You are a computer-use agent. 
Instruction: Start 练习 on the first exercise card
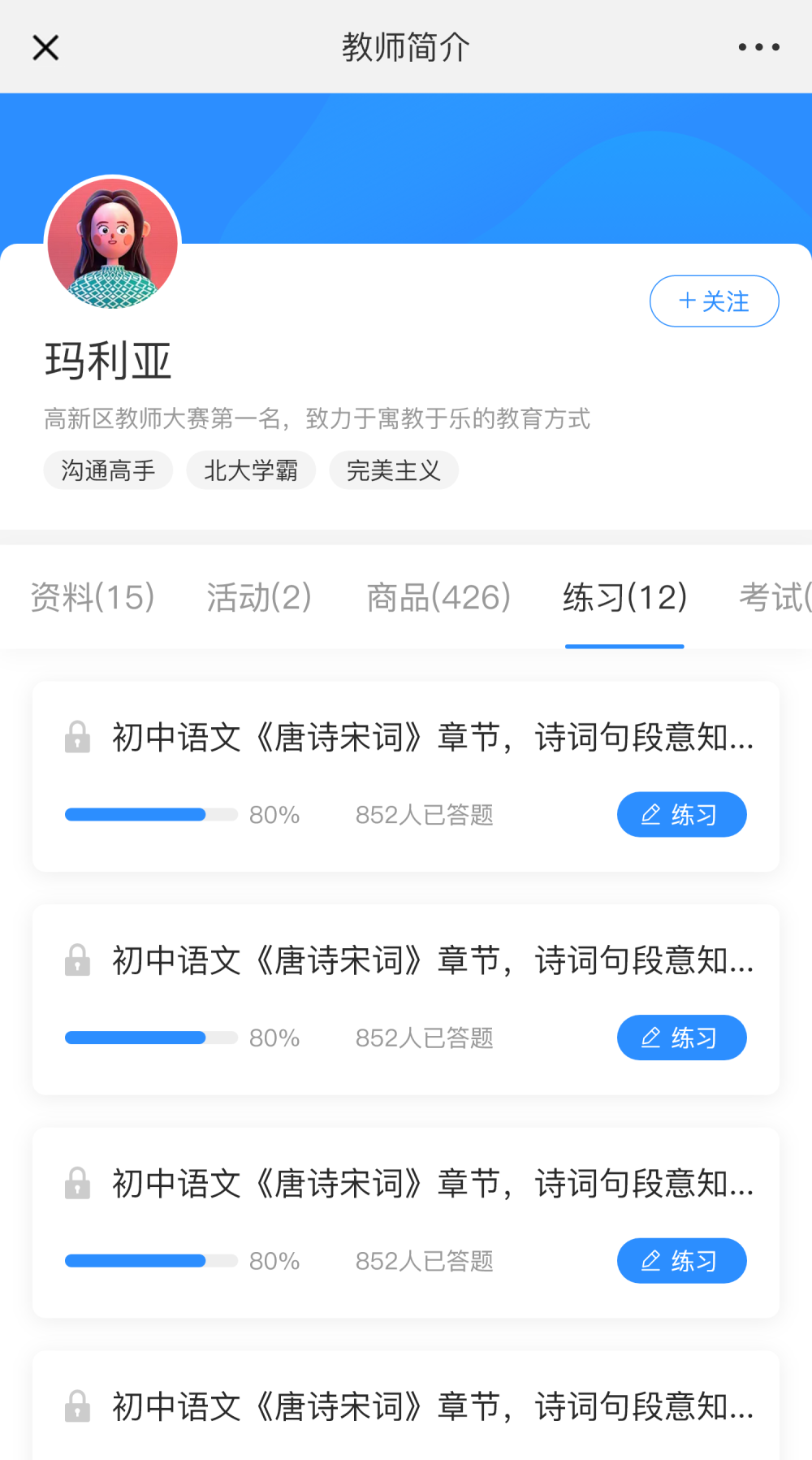pyautogui.click(x=681, y=814)
